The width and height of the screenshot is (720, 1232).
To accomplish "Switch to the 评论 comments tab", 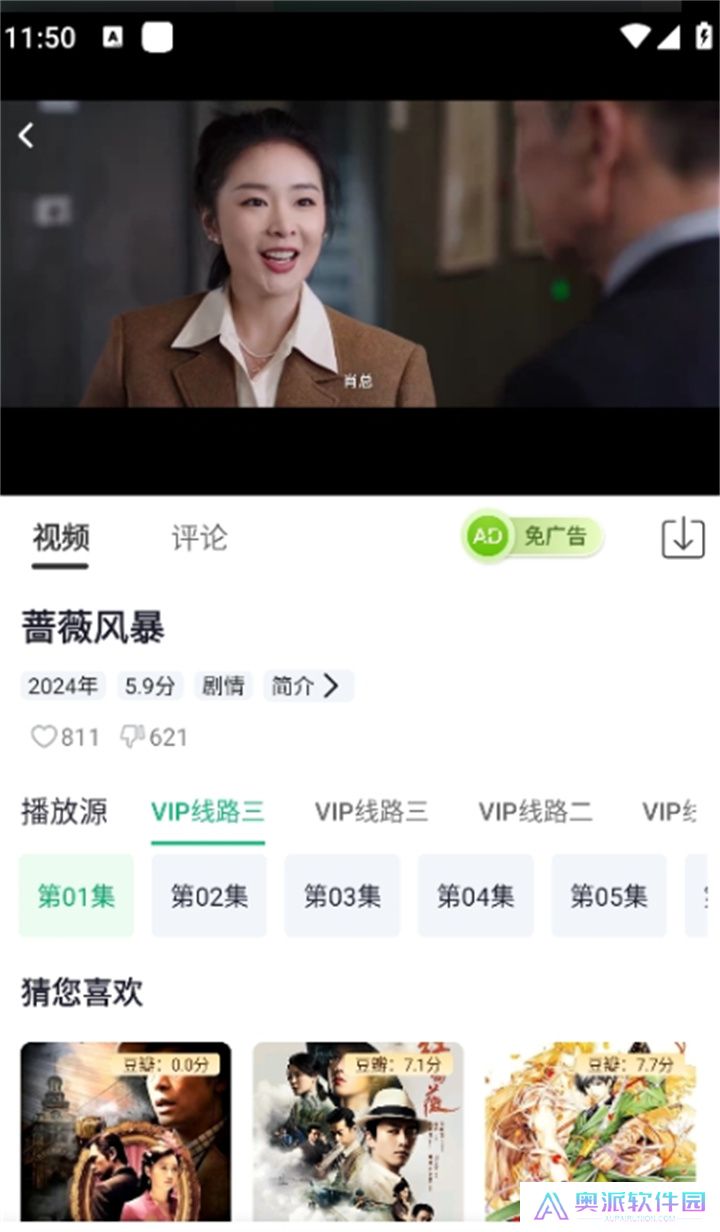I will (x=199, y=538).
